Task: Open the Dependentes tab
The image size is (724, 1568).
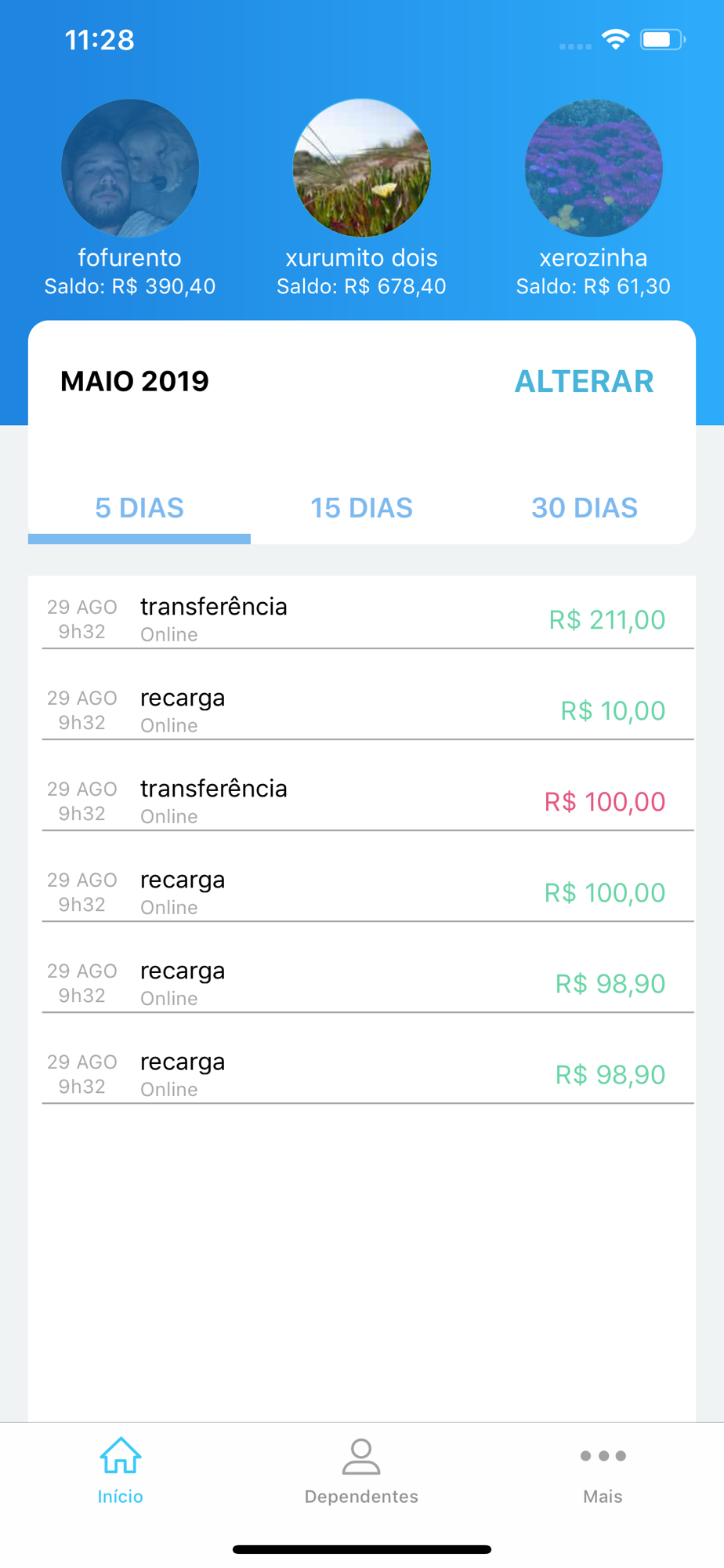Action: tap(361, 1471)
